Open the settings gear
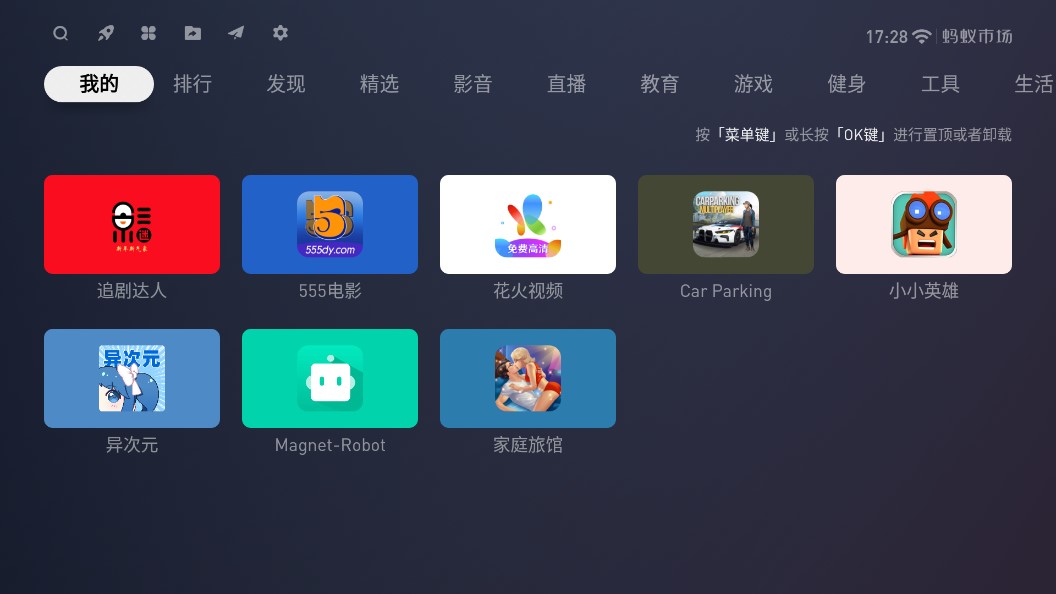 pyautogui.click(x=280, y=33)
